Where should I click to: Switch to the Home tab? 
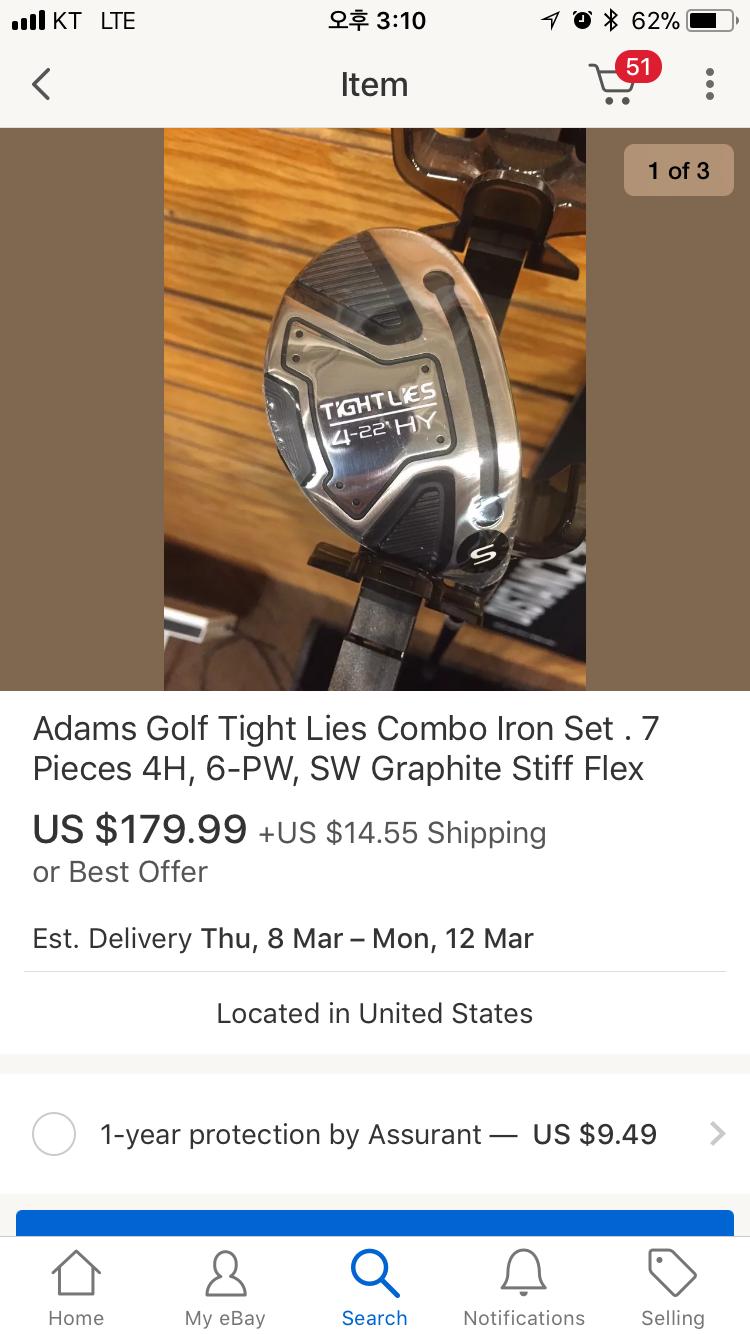coord(76,1288)
